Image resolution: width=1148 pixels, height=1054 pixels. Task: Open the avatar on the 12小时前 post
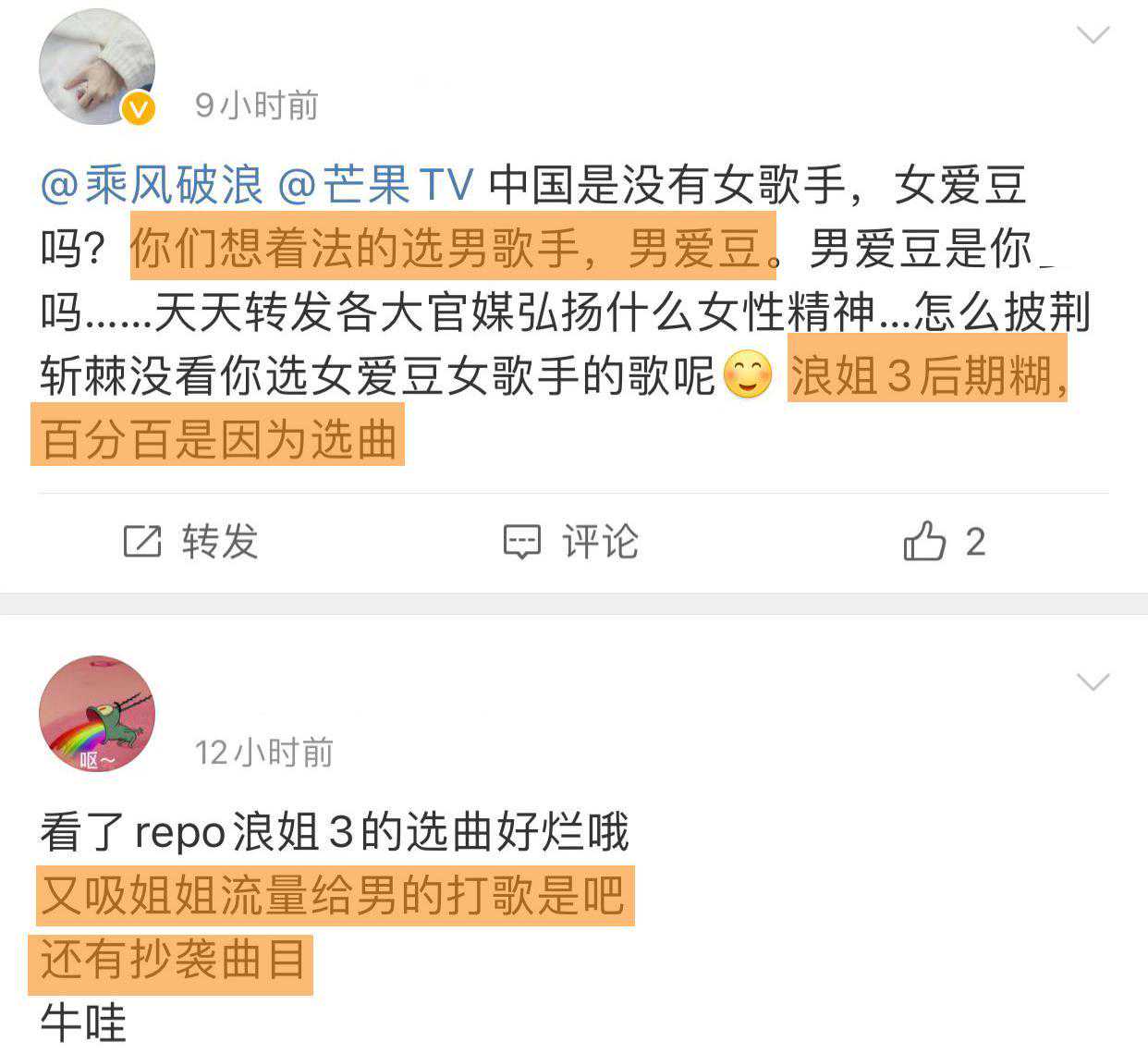(96, 714)
